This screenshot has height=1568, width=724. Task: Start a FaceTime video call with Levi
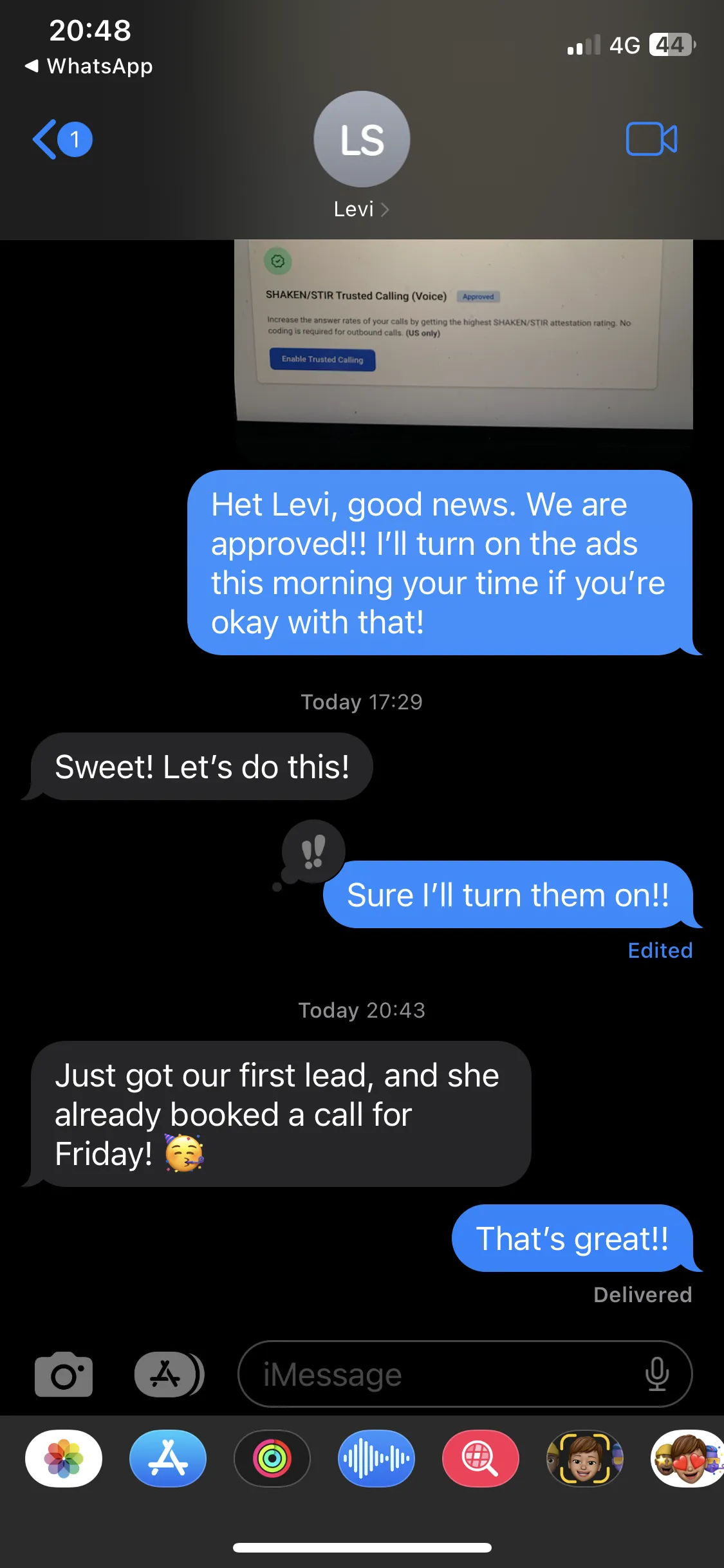[x=651, y=139]
